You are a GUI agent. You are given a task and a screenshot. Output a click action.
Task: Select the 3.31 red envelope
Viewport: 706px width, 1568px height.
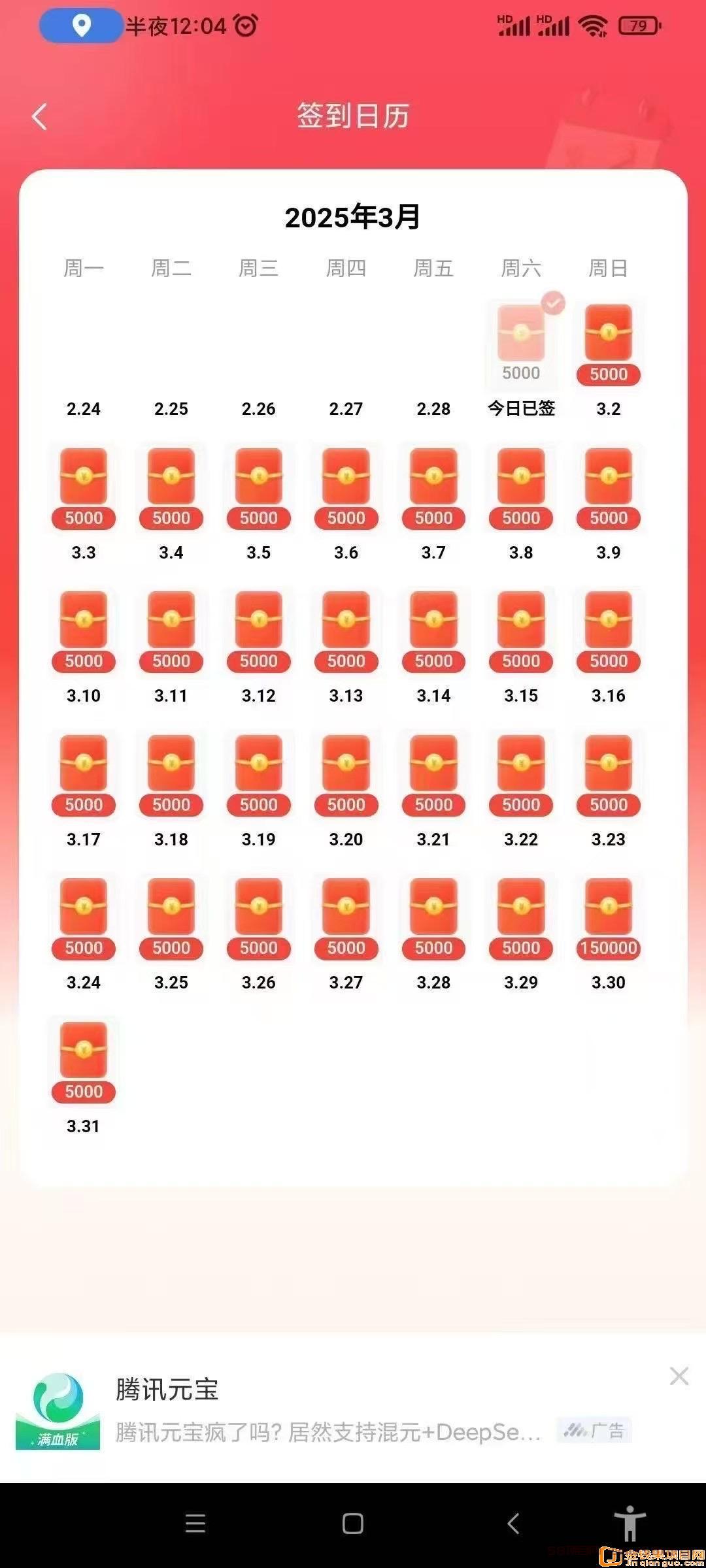point(84,1062)
